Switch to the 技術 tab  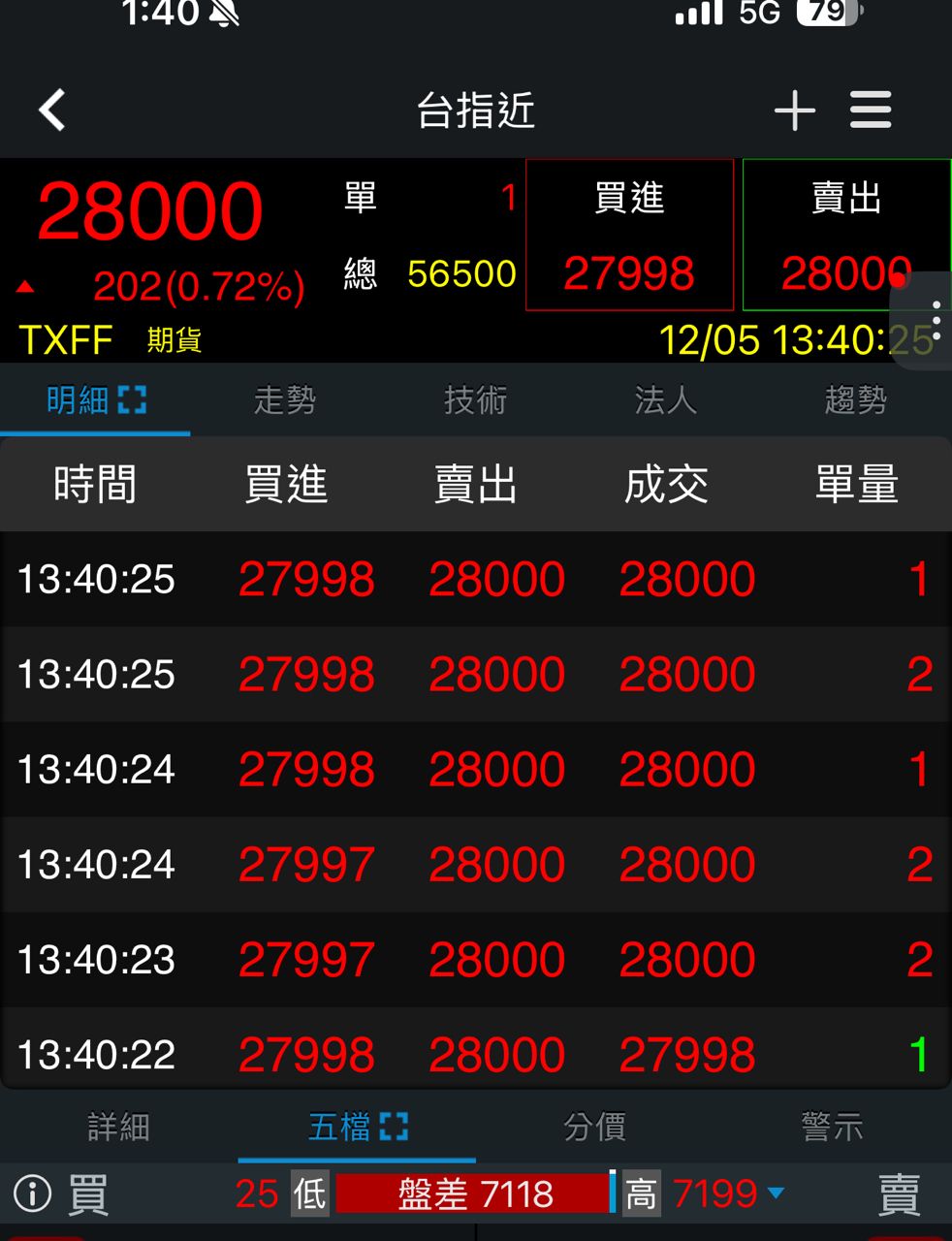coord(475,399)
